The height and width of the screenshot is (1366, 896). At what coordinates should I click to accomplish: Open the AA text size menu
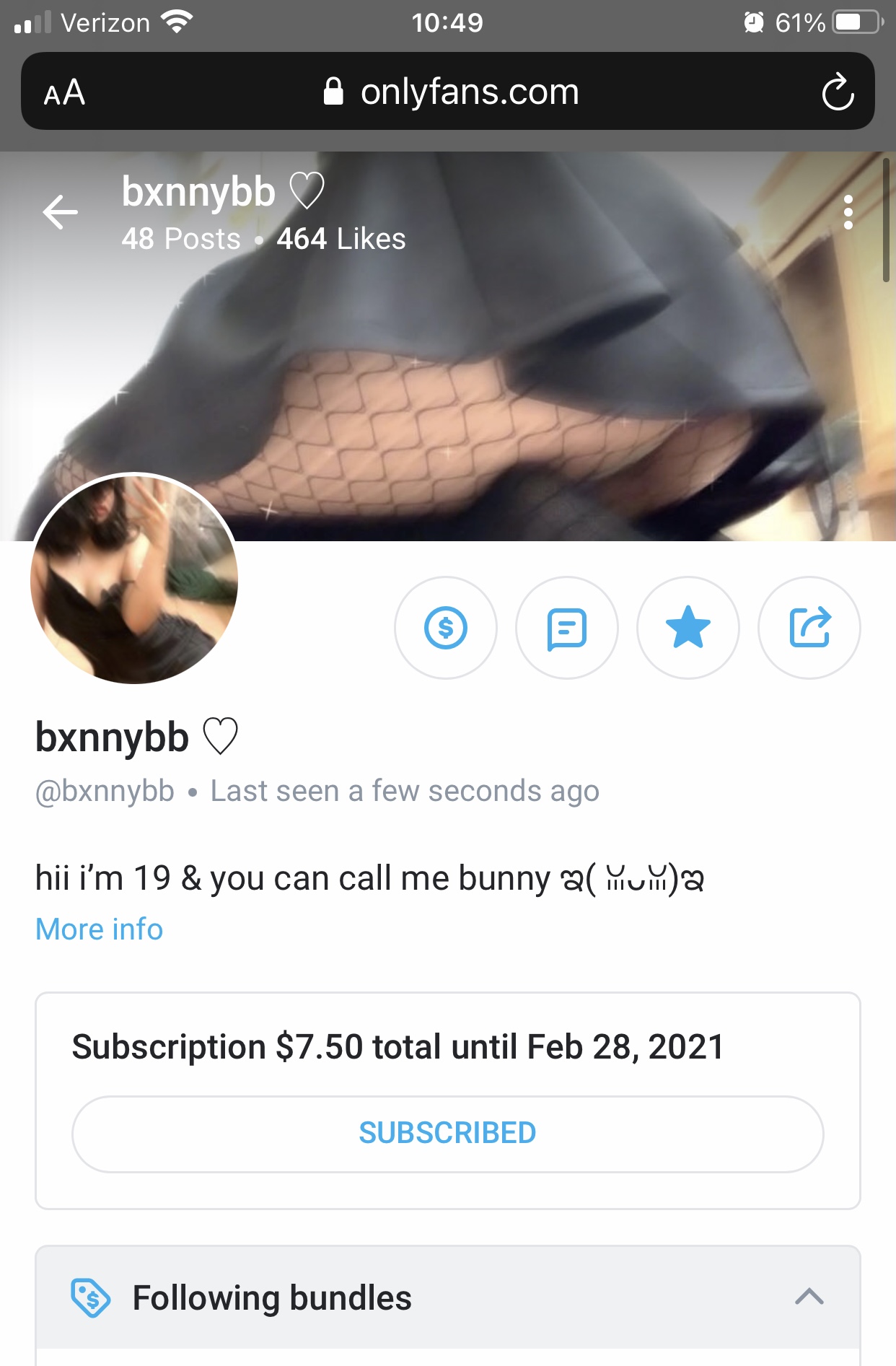click(65, 92)
